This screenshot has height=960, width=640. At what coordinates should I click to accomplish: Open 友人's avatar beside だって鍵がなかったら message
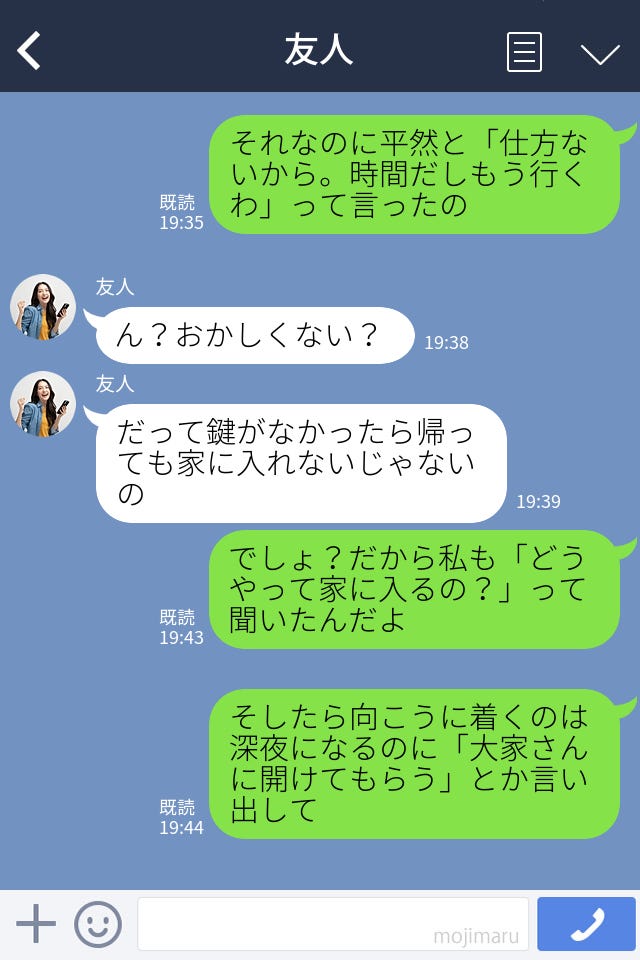tap(43, 404)
